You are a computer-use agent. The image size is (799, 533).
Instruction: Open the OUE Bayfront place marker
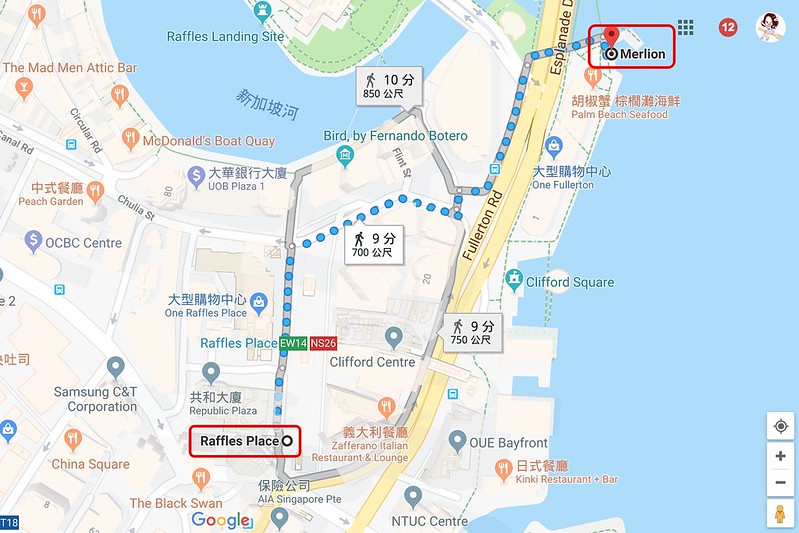pyautogui.click(x=457, y=442)
